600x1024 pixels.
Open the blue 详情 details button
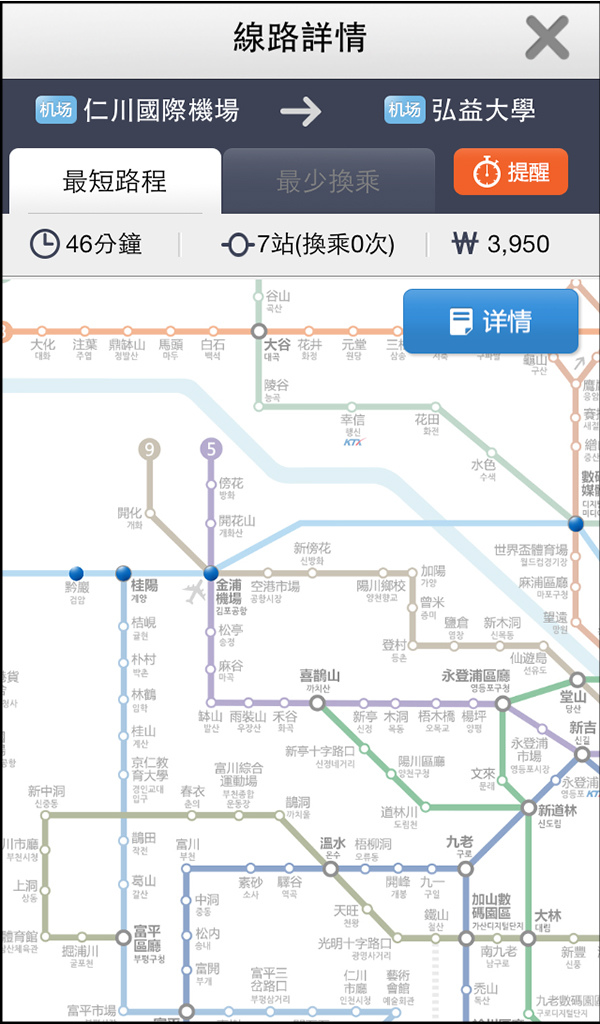490,321
